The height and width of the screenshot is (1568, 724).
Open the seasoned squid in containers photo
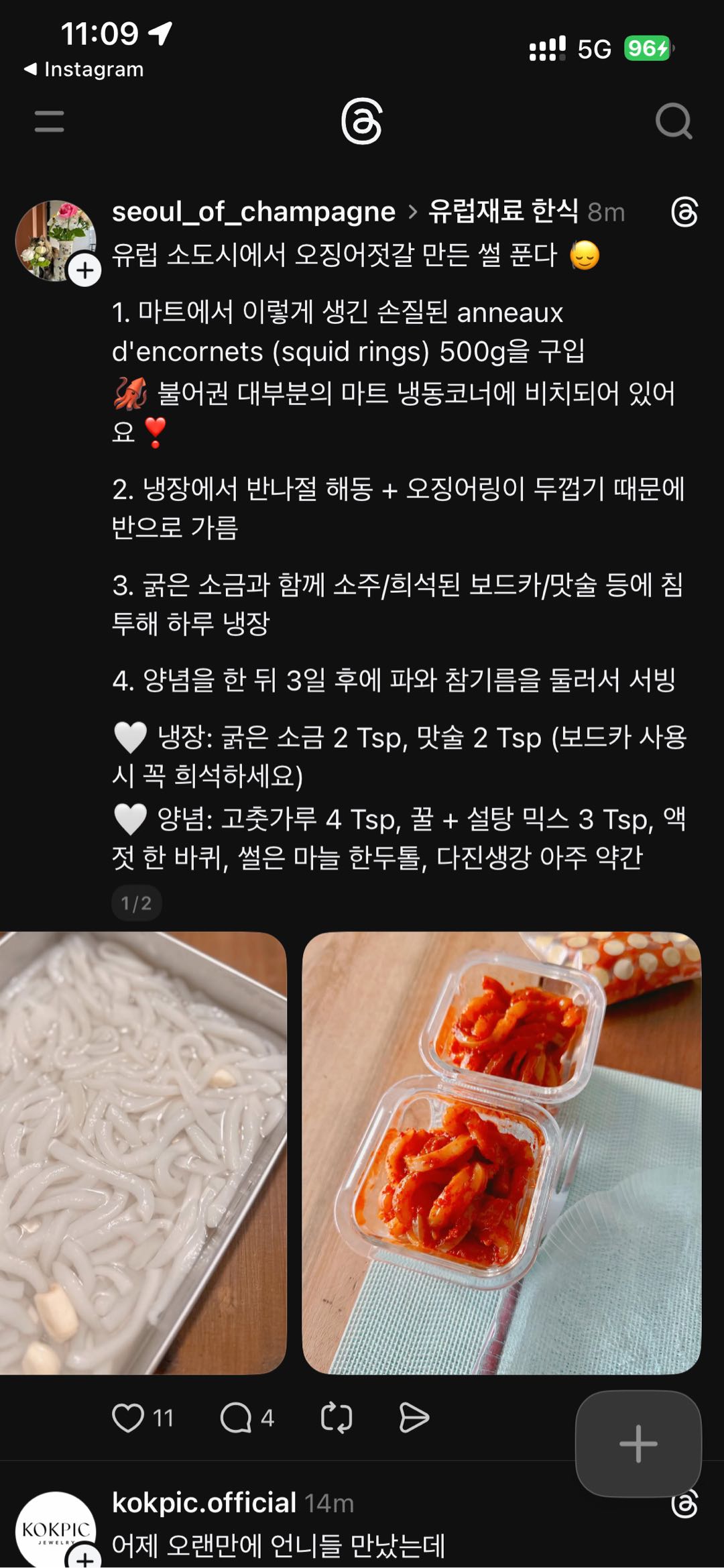pos(501,1152)
